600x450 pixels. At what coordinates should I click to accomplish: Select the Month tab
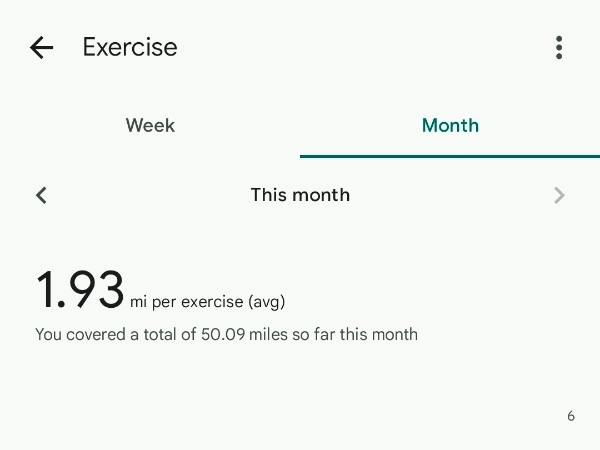tap(450, 126)
